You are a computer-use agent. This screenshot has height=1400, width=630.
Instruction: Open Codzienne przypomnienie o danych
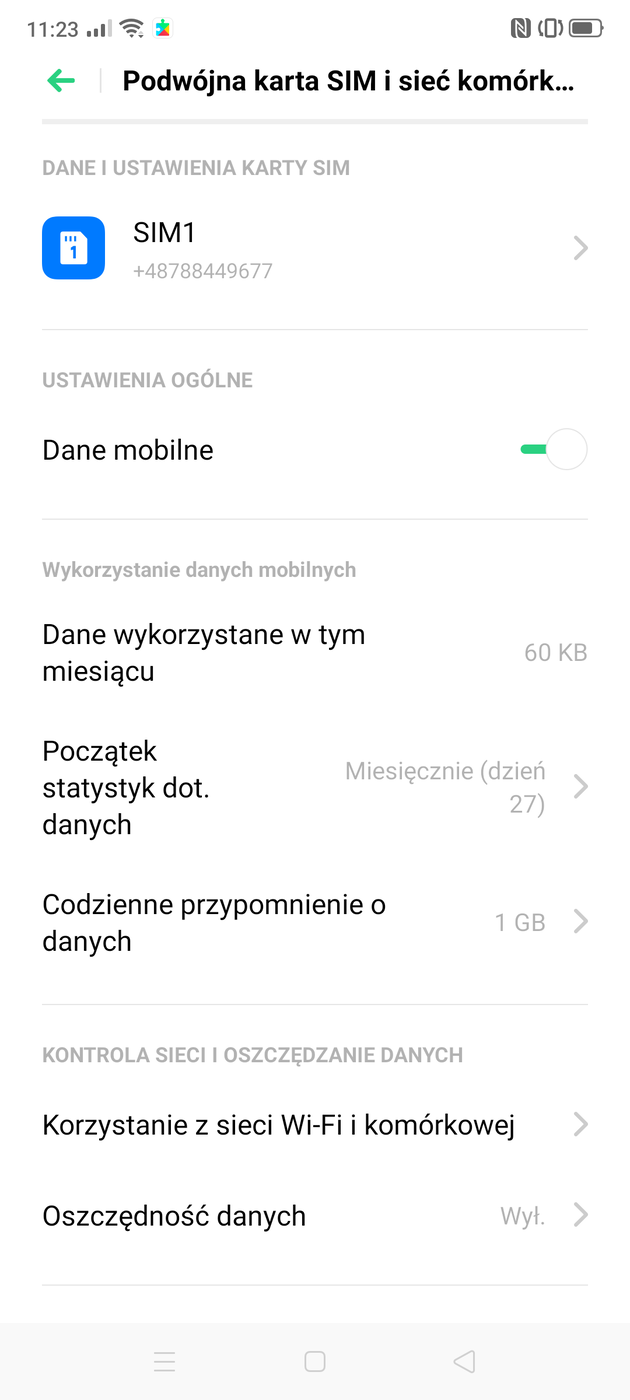point(314,922)
